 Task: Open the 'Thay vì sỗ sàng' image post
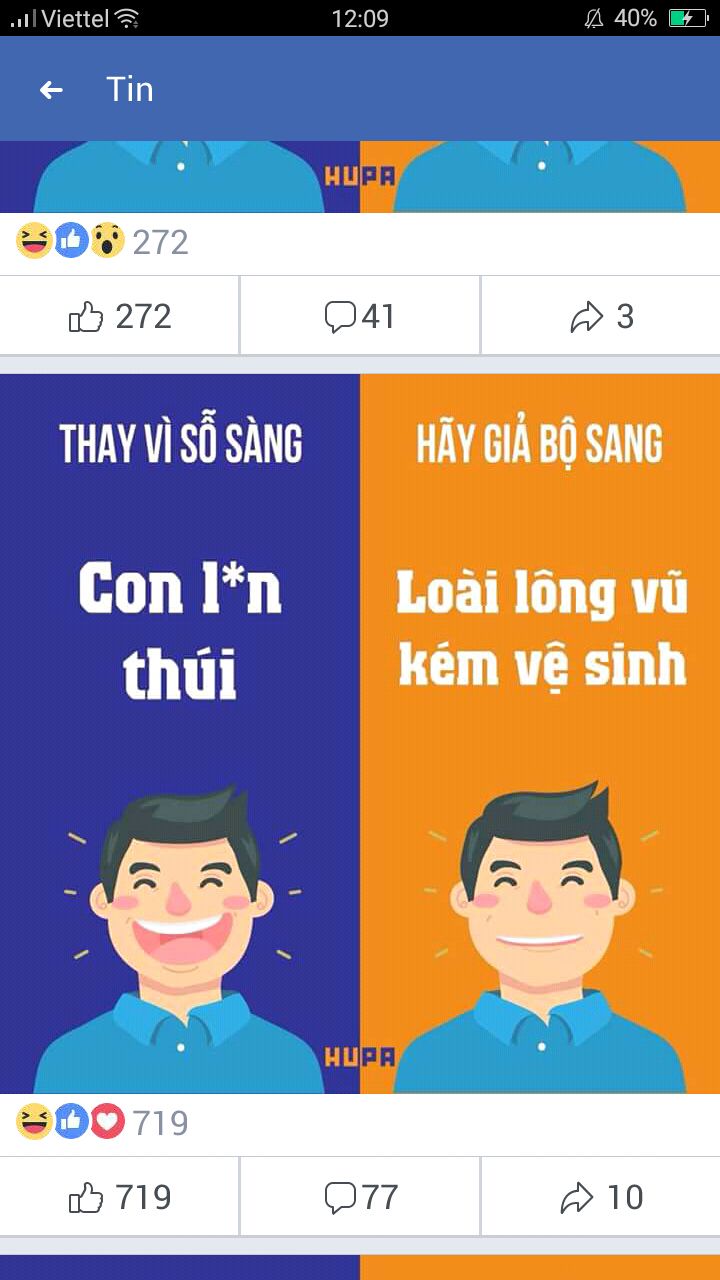[x=360, y=733]
